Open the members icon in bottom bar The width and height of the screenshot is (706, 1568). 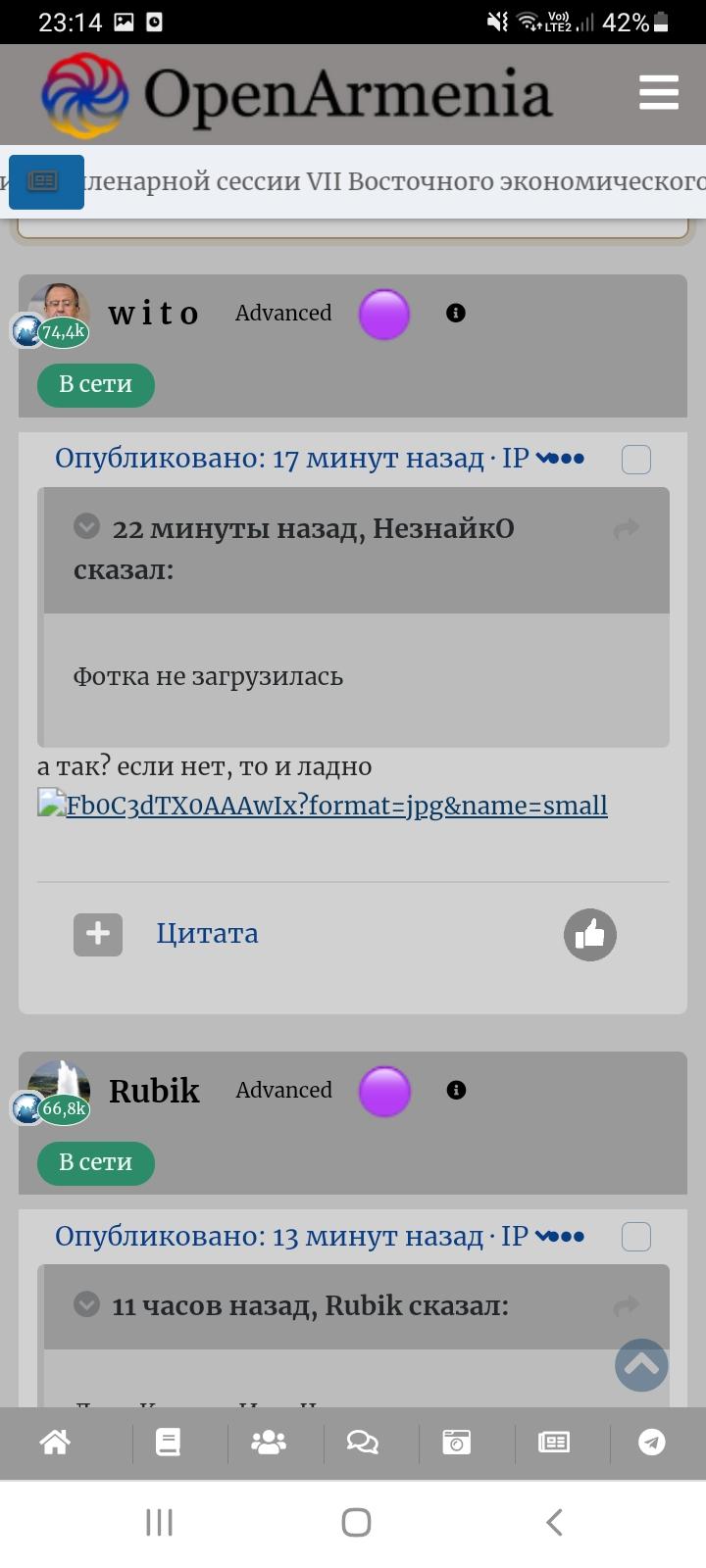click(x=268, y=1442)
